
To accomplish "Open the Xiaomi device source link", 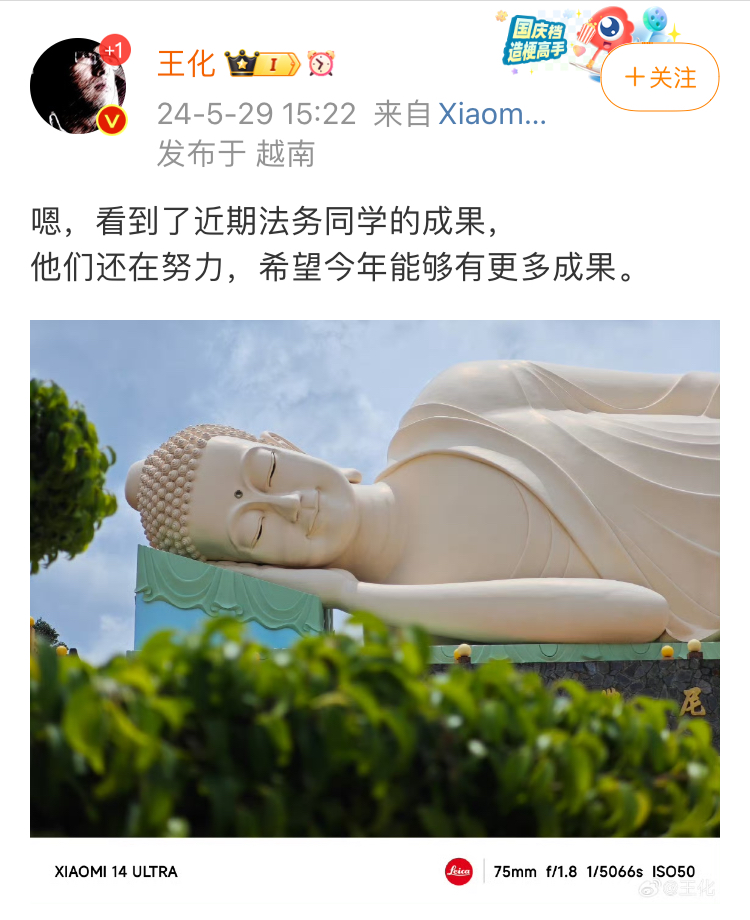I will tap(492, 114).
